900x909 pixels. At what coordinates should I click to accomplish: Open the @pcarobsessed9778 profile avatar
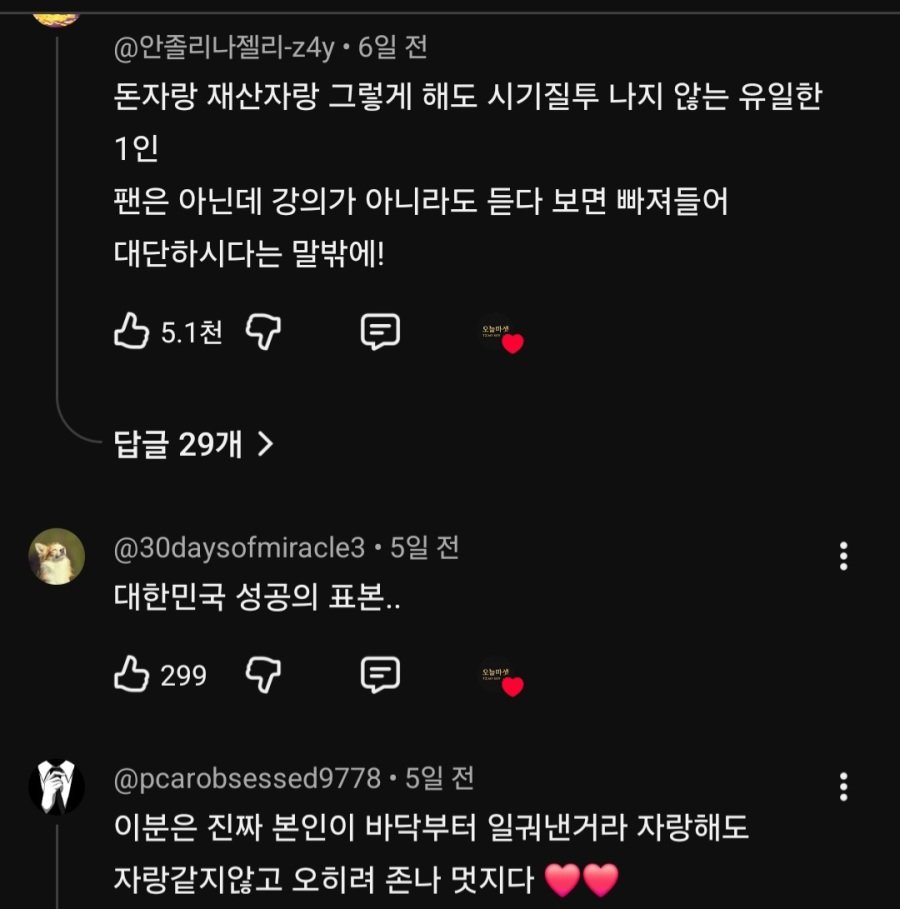[56, 786]
